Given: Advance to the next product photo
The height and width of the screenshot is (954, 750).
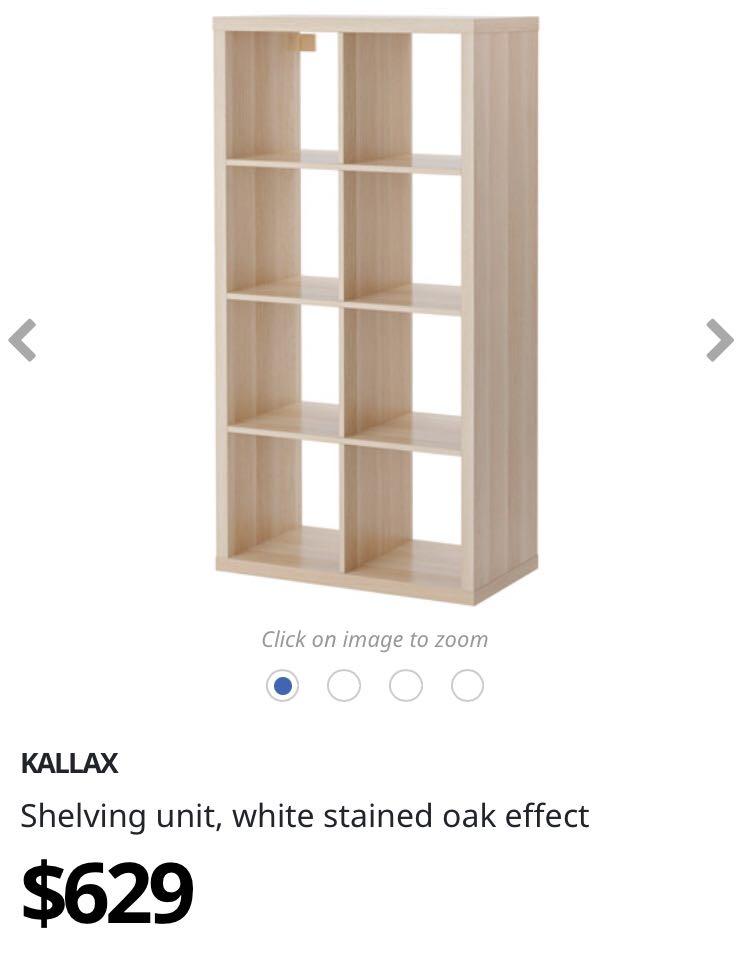Looking at the screenshot, I should [722, 341].
